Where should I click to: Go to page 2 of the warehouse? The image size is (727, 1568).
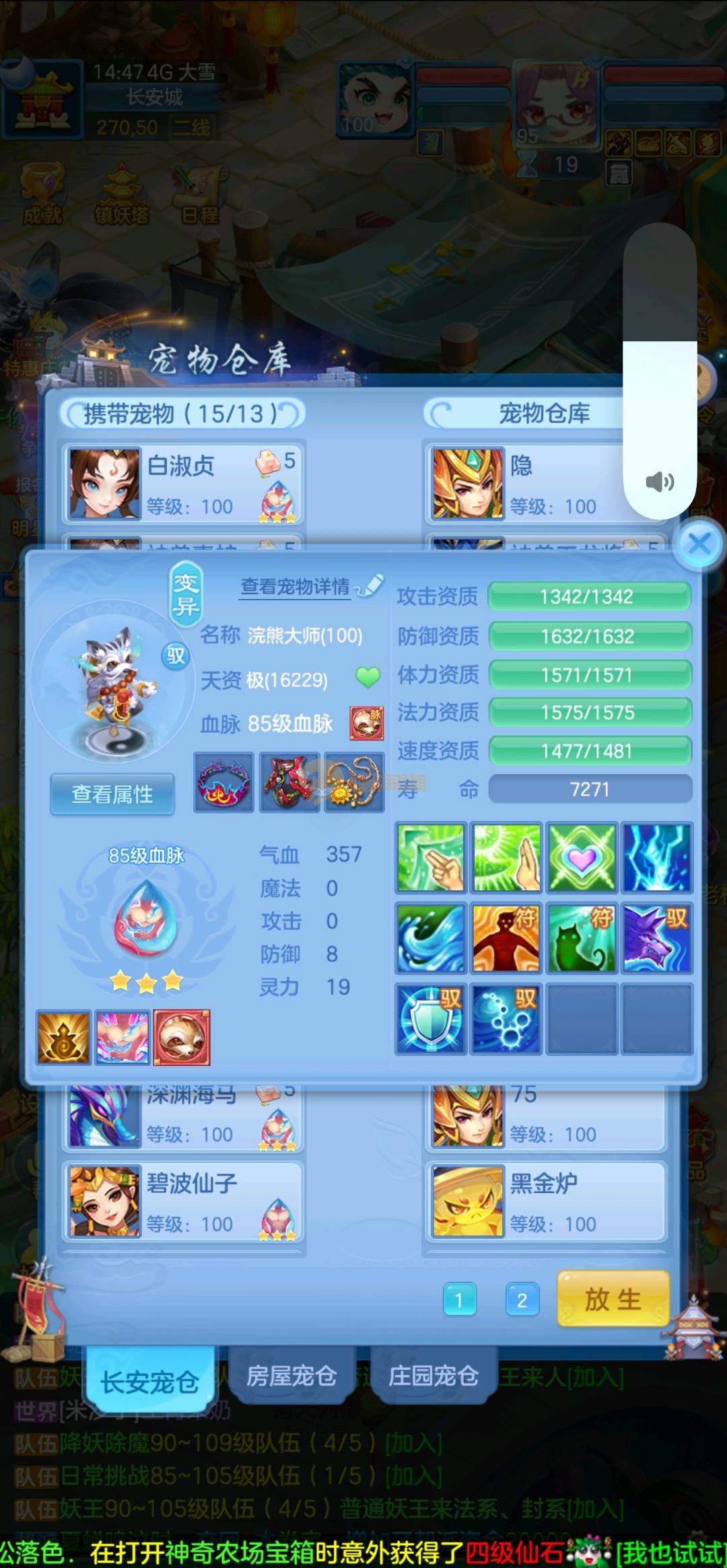pos(522,1299)
